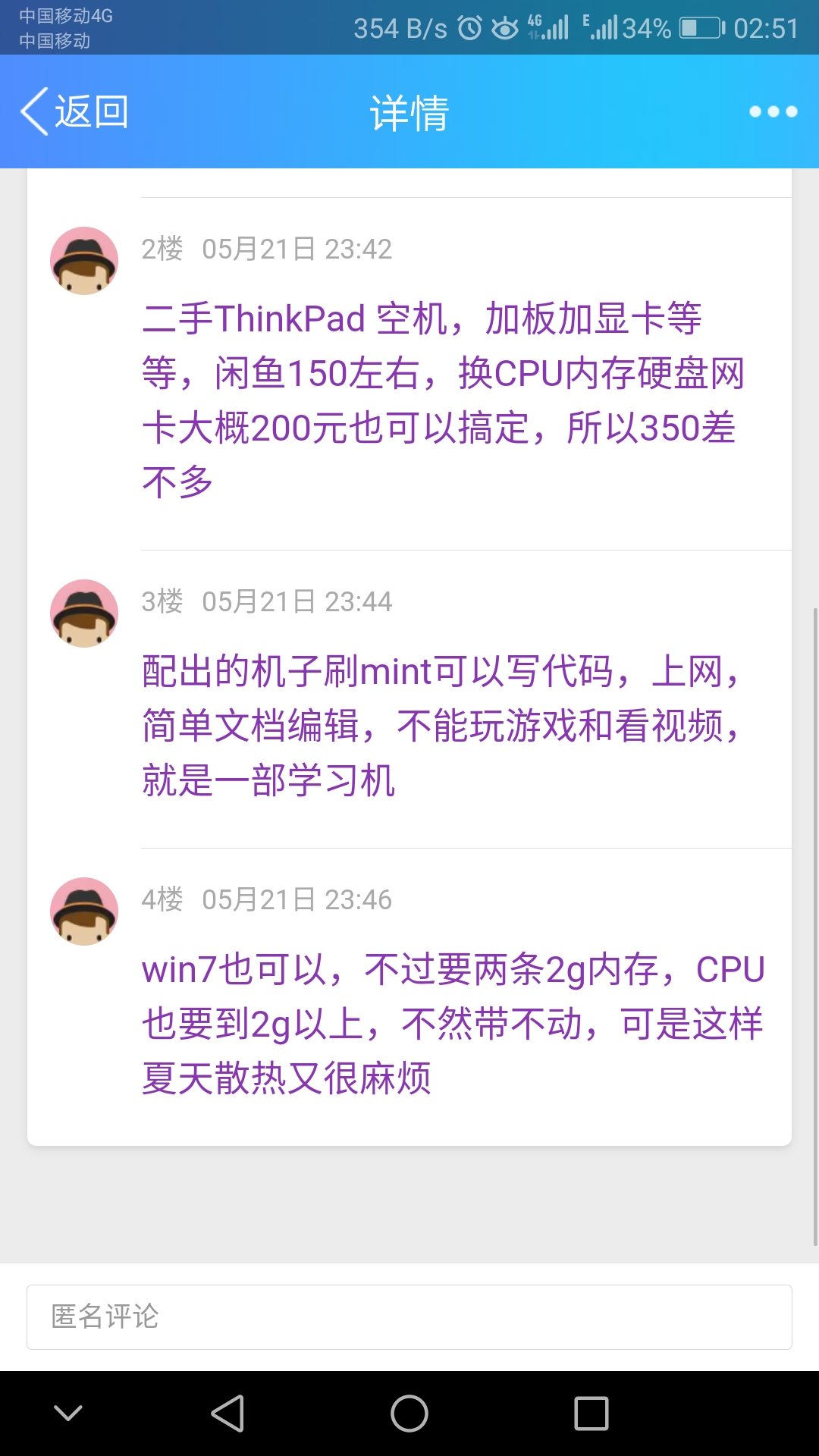Hide the navigation bar with the chevron
This screenshot has width=819, height=1456.
pos(68,1413)
